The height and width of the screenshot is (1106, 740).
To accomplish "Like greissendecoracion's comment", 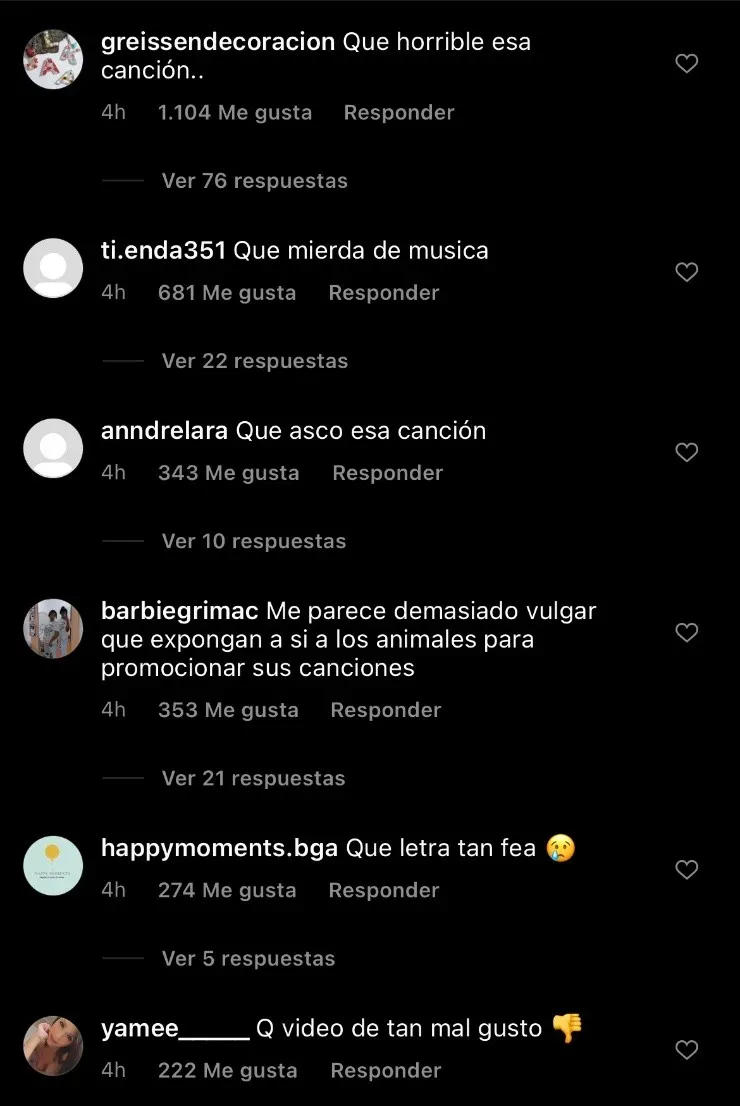I will pos(686,64).
